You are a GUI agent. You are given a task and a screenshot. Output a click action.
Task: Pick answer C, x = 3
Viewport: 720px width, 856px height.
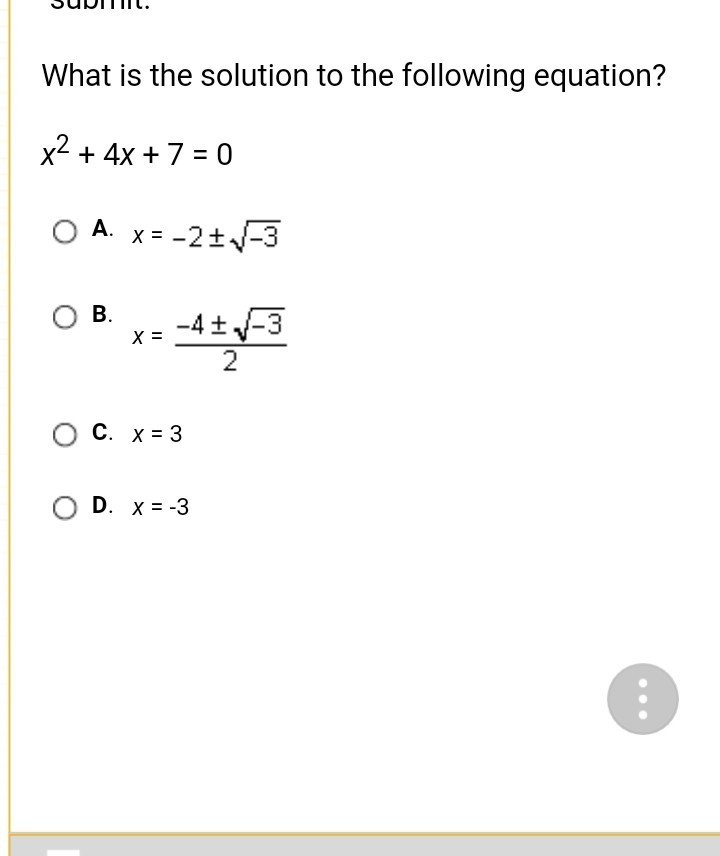pos(65,434)
